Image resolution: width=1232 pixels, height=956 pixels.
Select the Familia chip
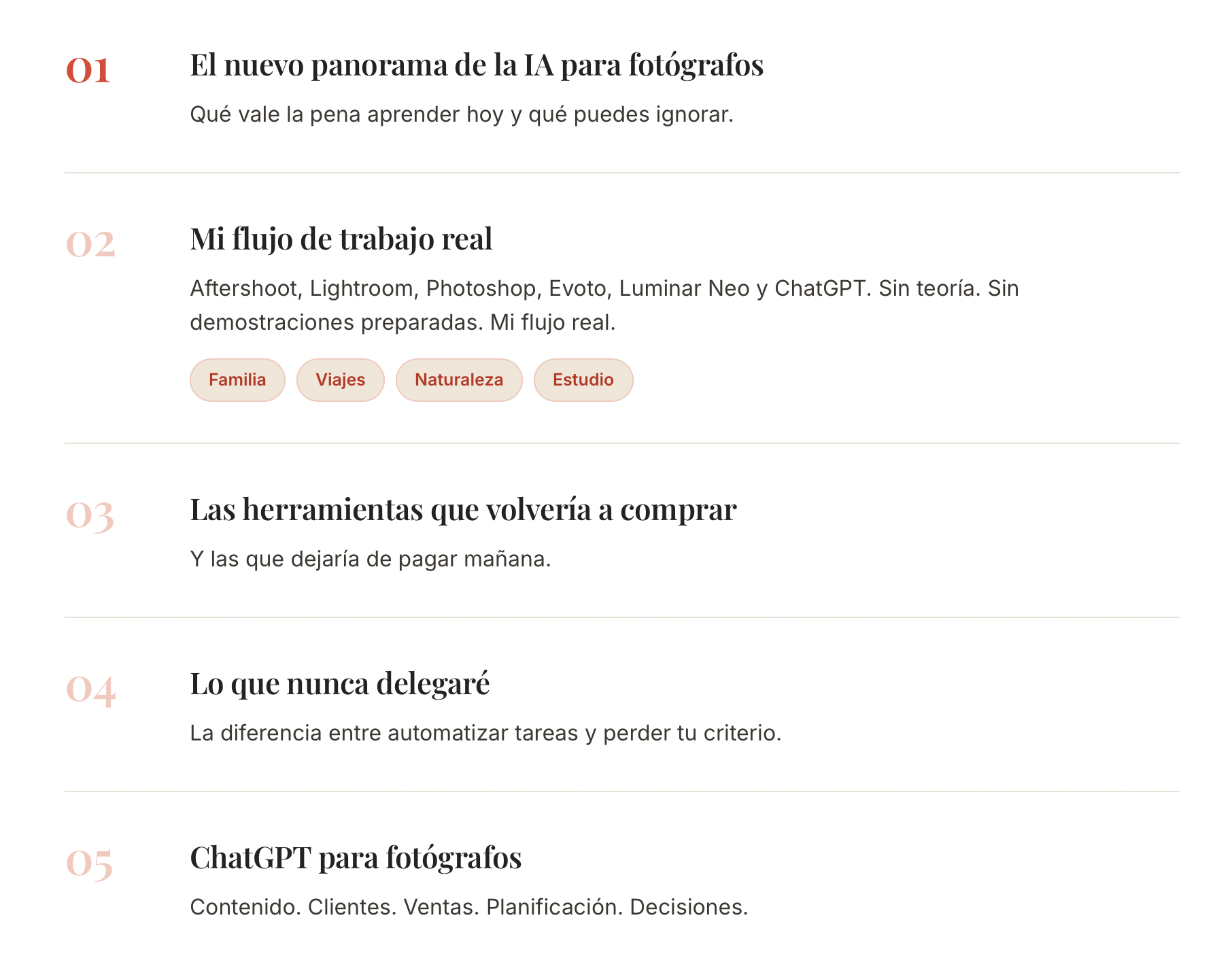point(237,379)
